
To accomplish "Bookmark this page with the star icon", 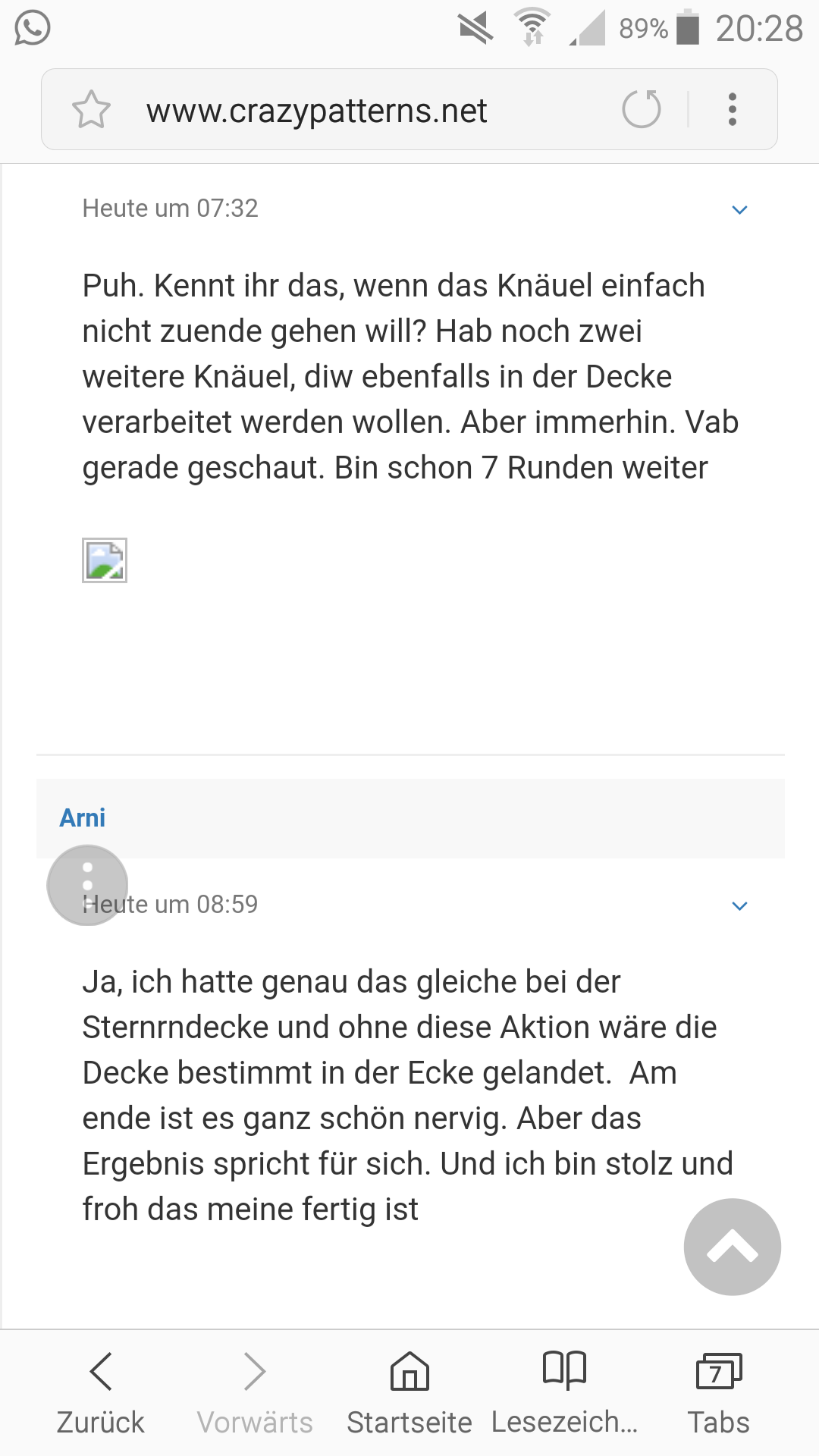I will click(x=92, y=110).
